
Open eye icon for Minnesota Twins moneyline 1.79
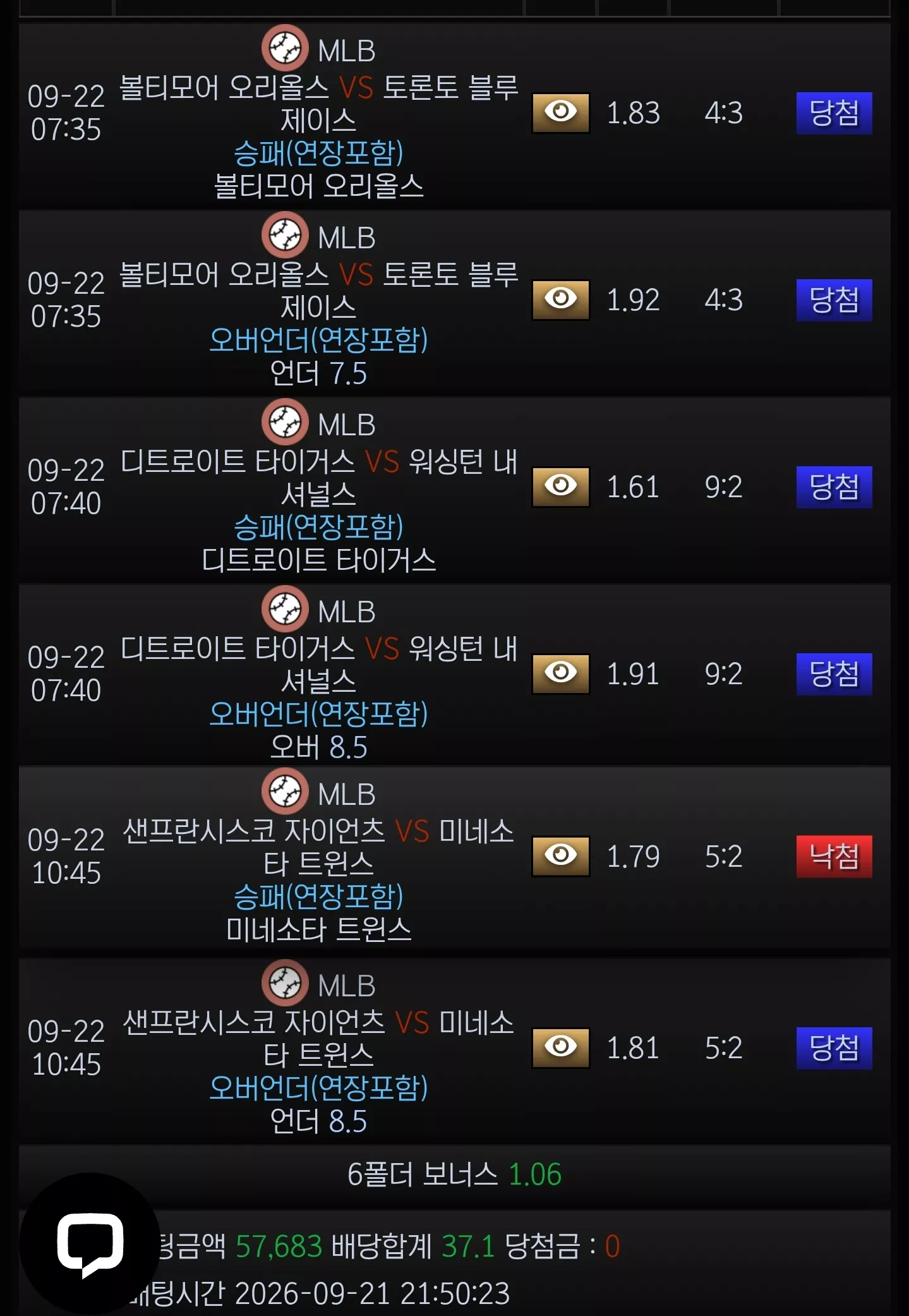561,857
